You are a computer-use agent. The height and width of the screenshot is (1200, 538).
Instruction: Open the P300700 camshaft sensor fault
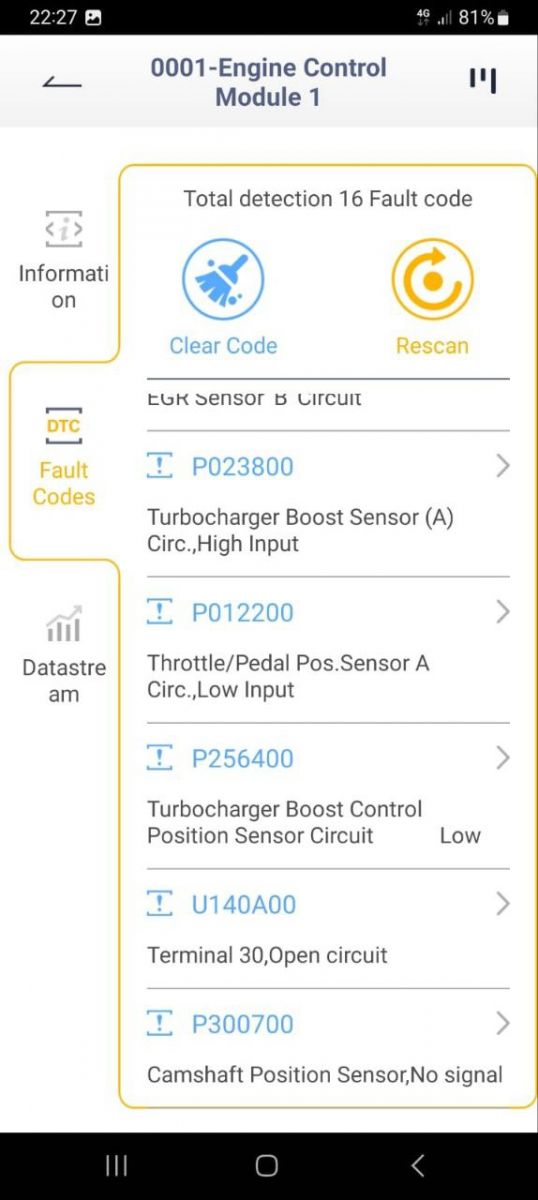coord(328,1048)
